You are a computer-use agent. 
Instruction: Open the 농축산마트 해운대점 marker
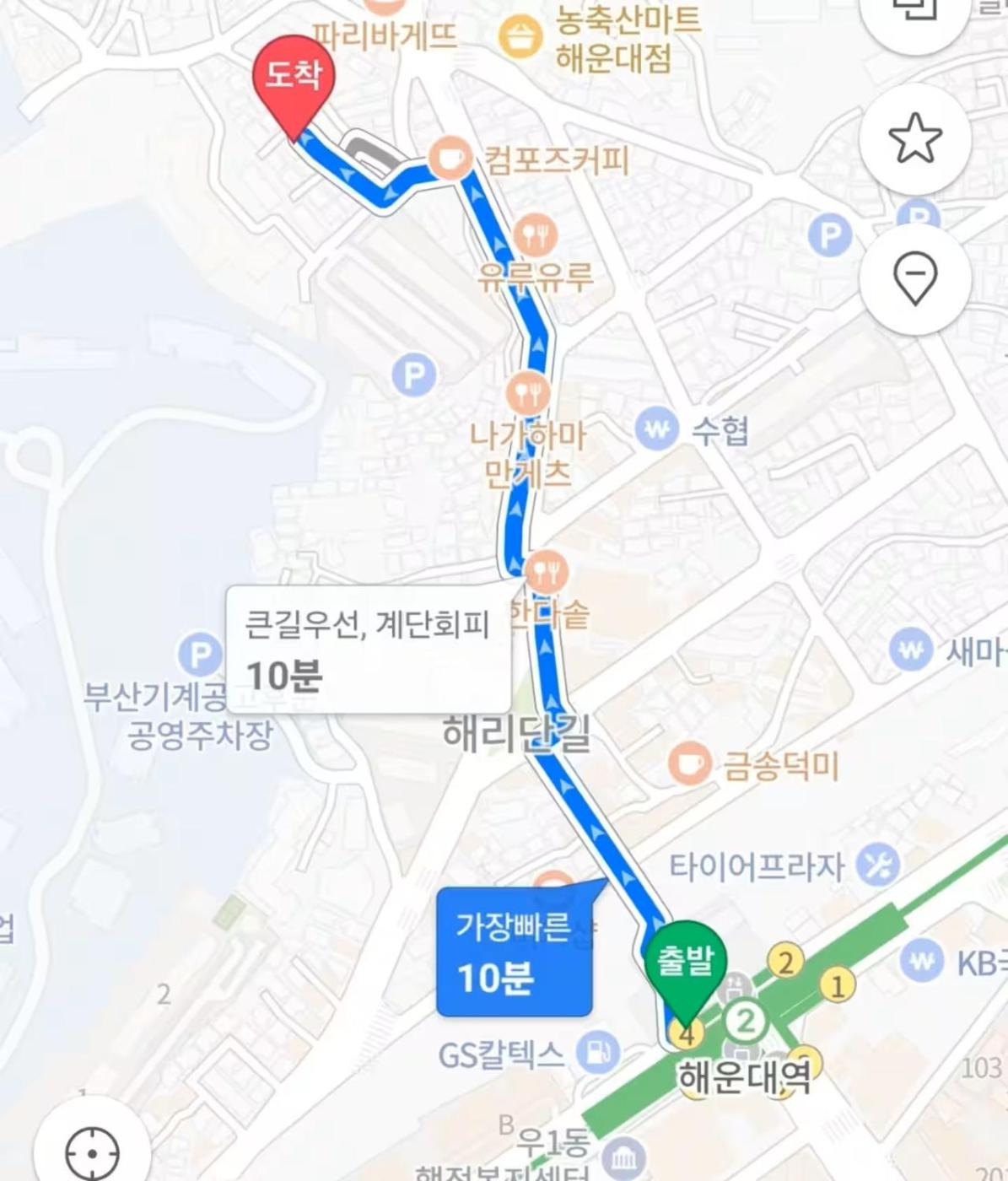[520, 36]
